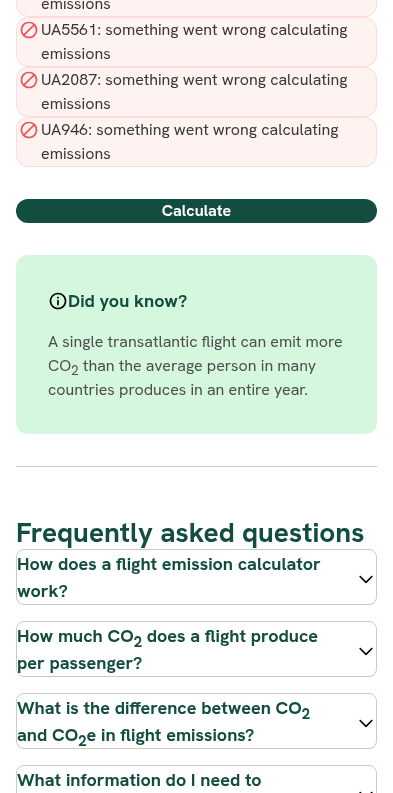The image size is (393, 793).
Task: Tap the Calculate button
Action: tap(196, 211)
